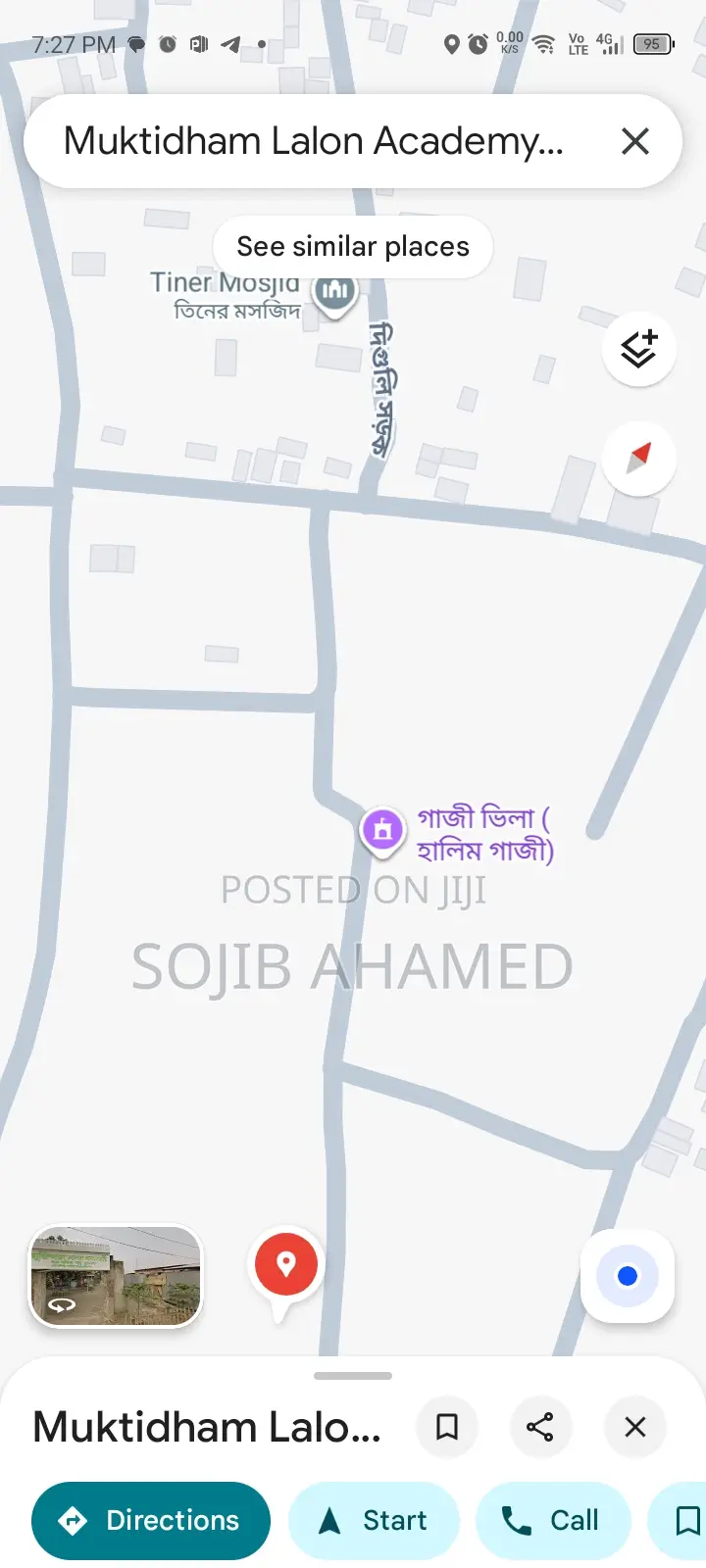Viewport: 706px width, 1568px height.
Task: Open the Tiner Mosjid mosque marker
Action: [335, 292]
